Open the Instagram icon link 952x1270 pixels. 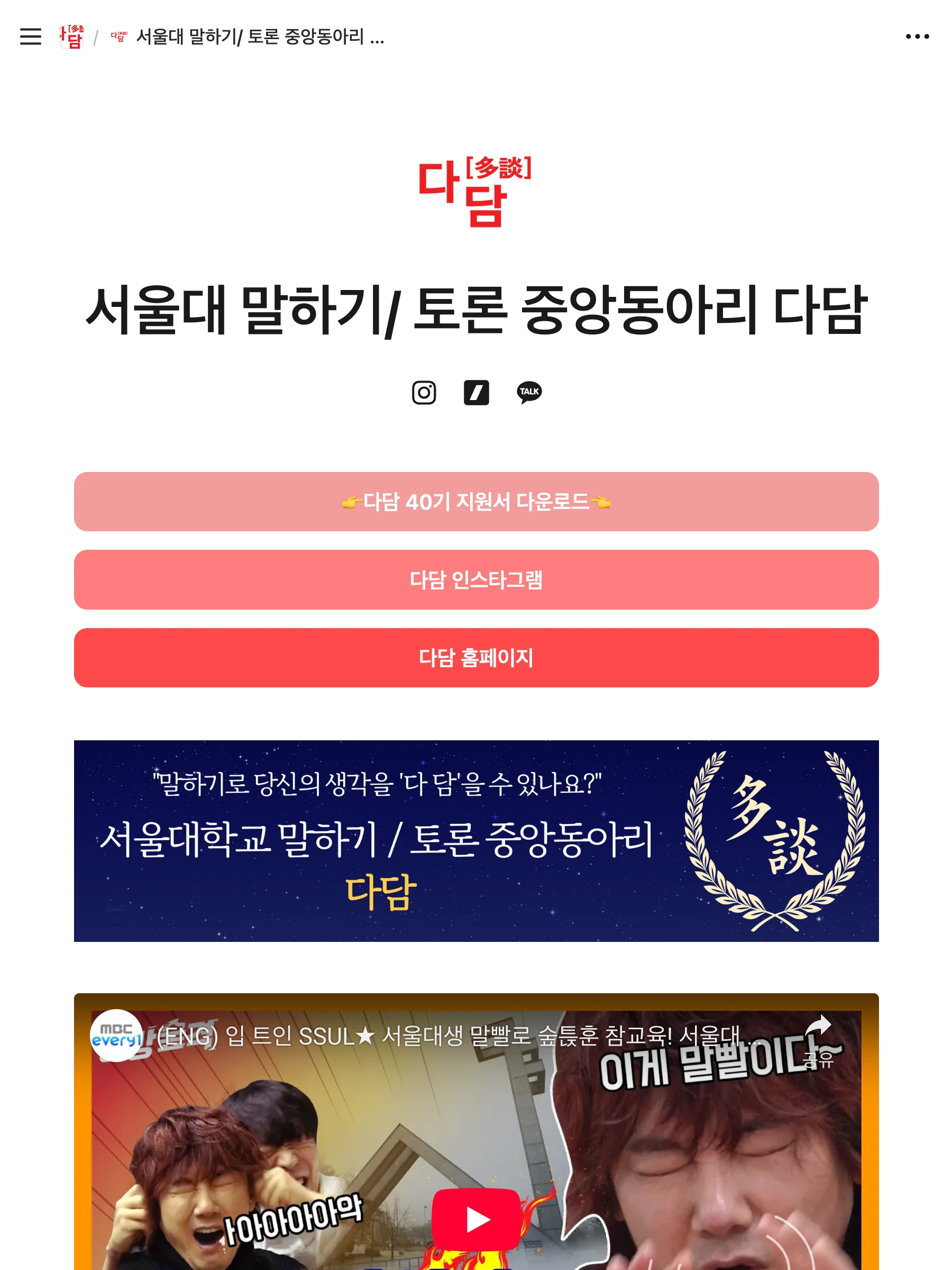point(424,393)
